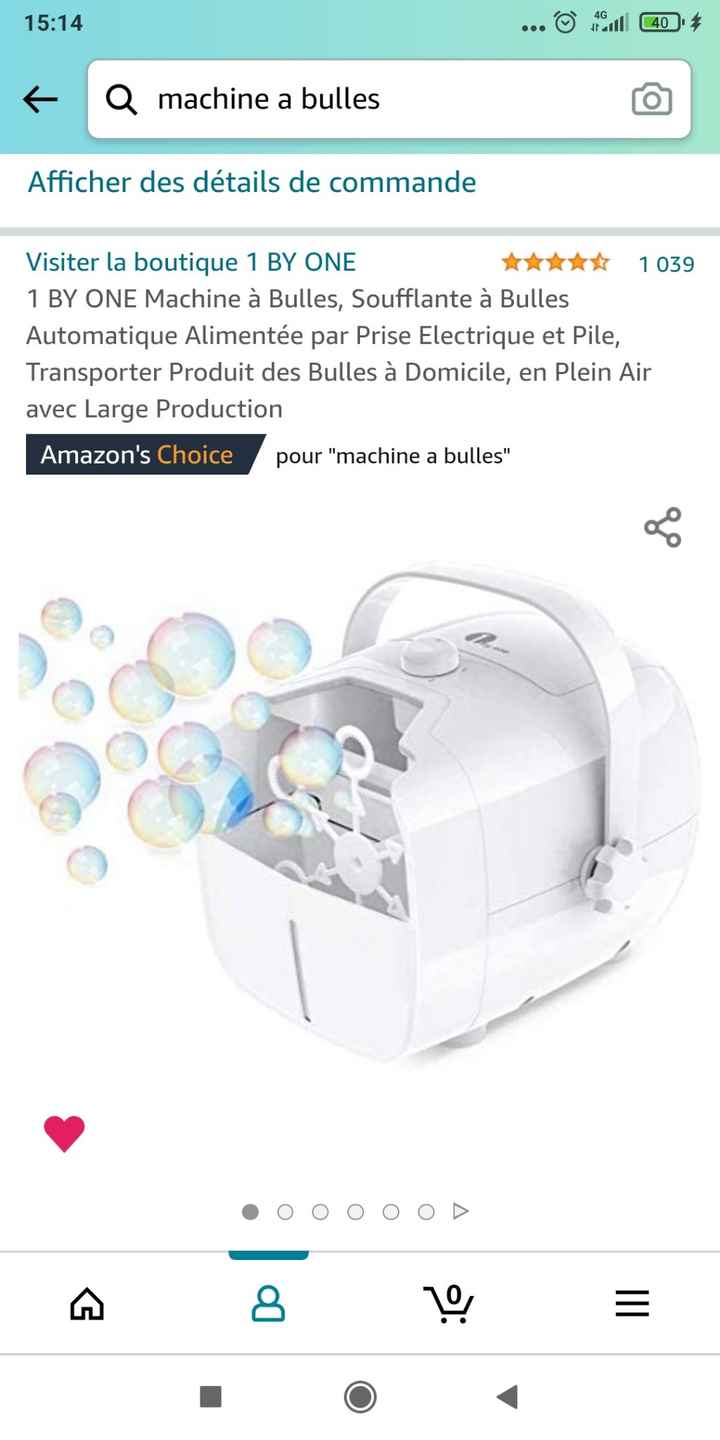Tap the system home button
Viewport: 720px width, 1440px height.
tap(360, 1396)
